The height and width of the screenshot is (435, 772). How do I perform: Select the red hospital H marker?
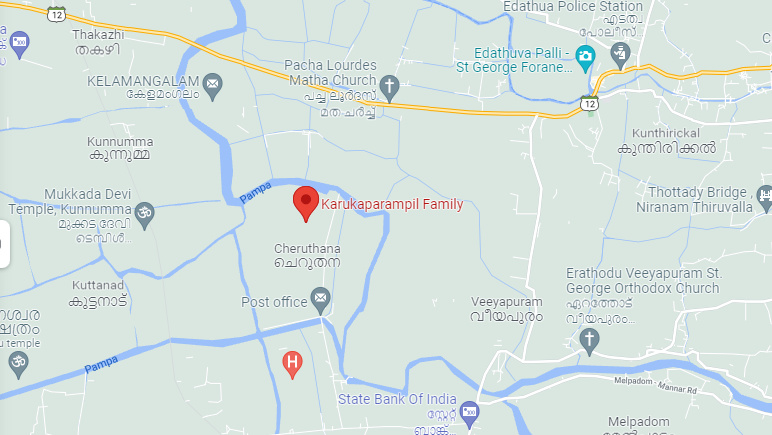[x=292, y=363]
